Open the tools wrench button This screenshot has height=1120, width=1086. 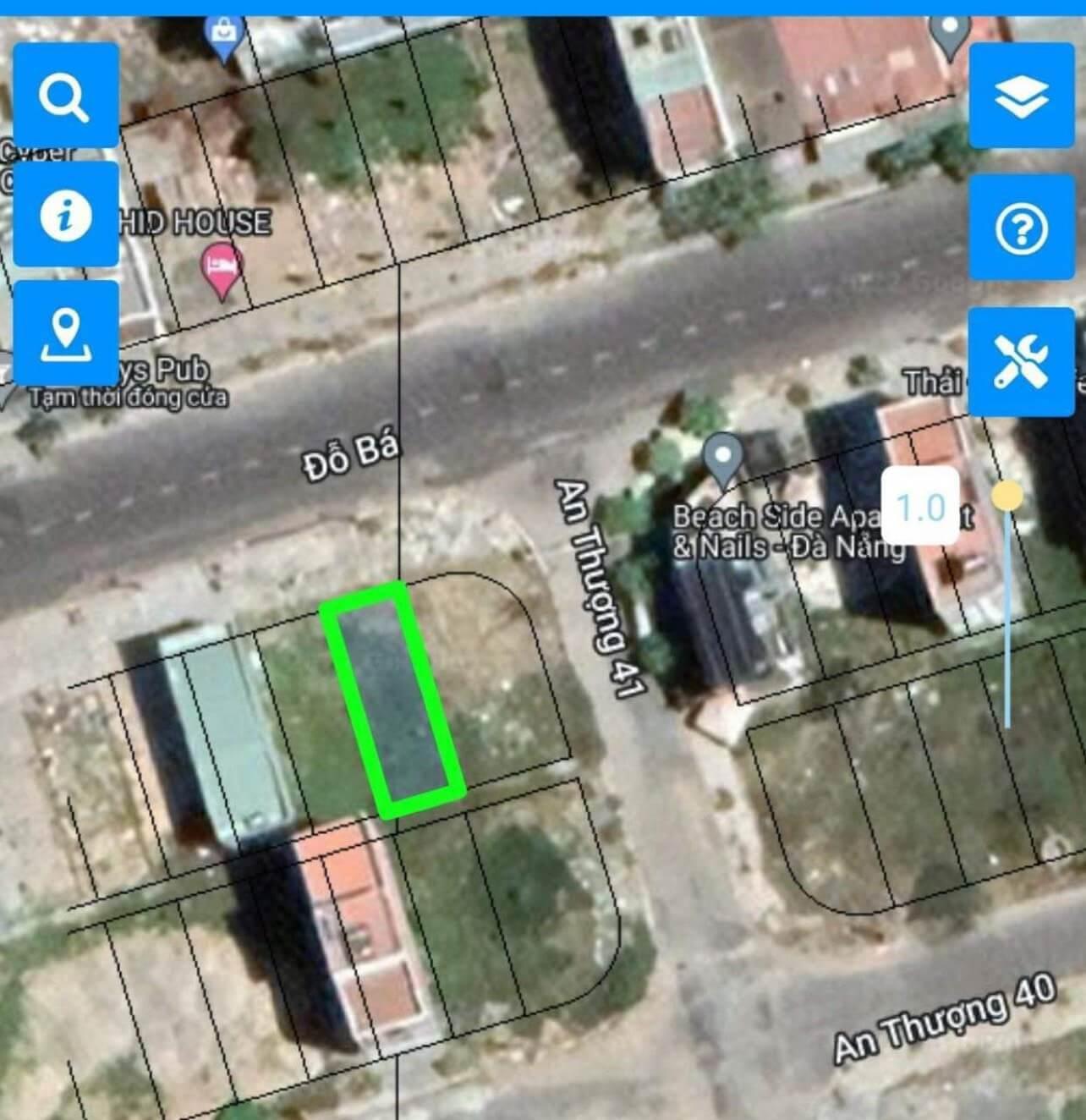[x=1020, y=361]
